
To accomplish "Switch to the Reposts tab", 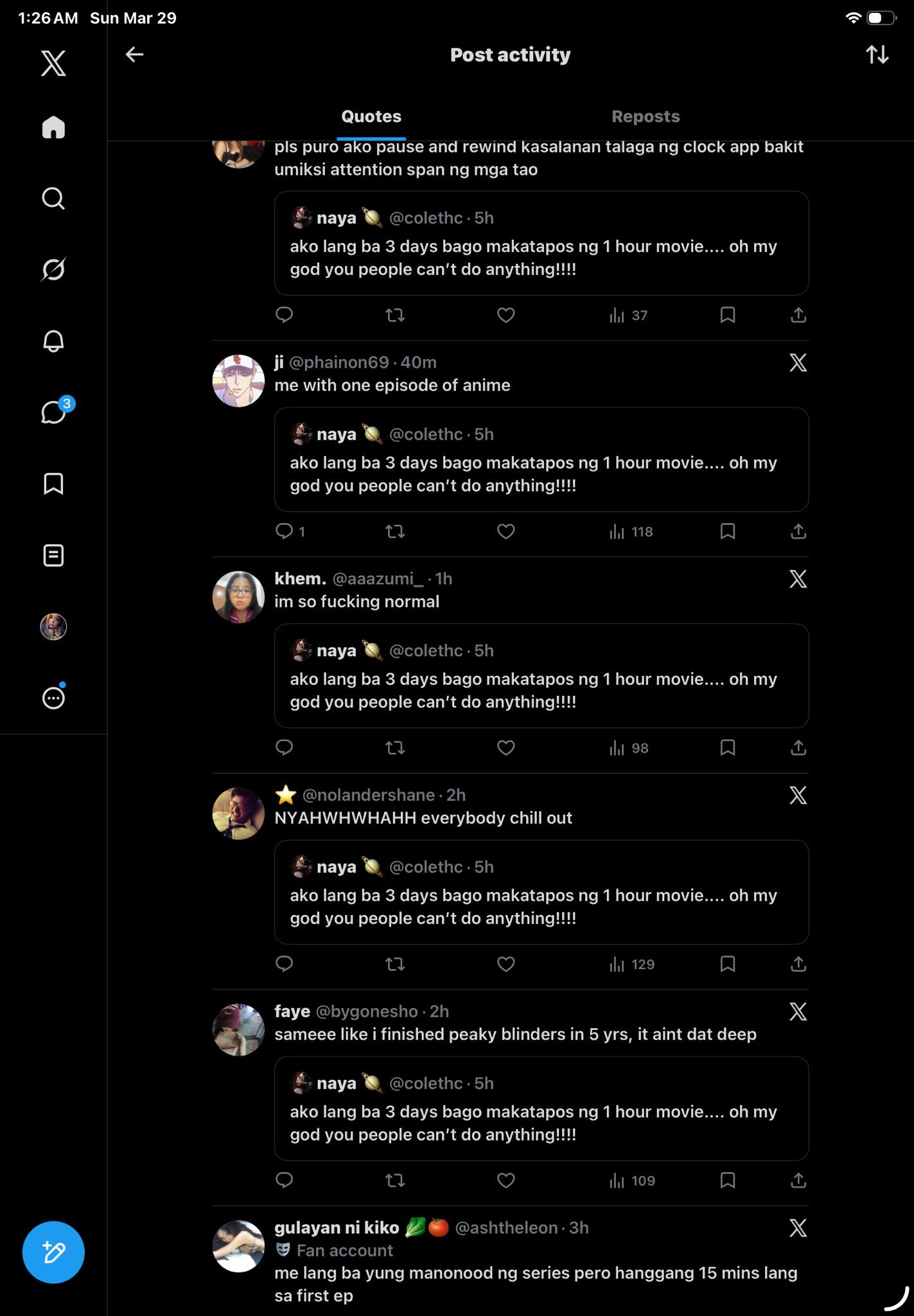I will (645, 116).
